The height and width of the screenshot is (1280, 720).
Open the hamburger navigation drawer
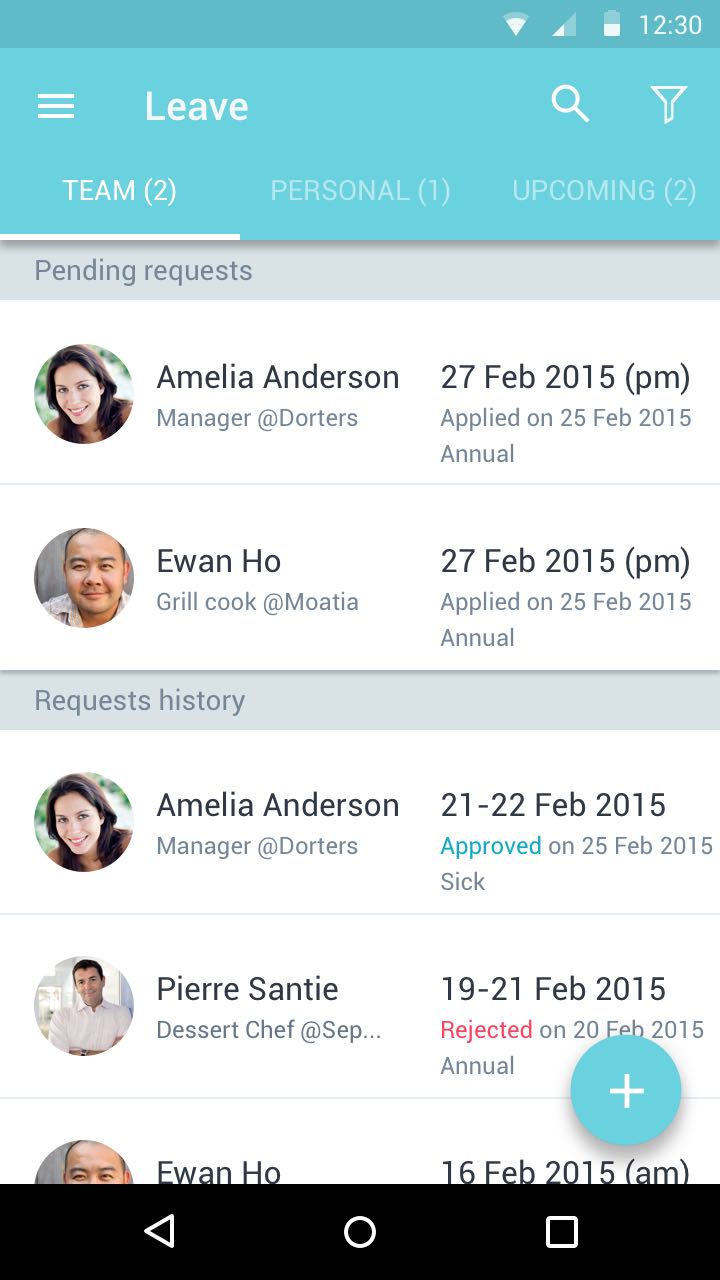pyautogui.click(x=56, y=106)
